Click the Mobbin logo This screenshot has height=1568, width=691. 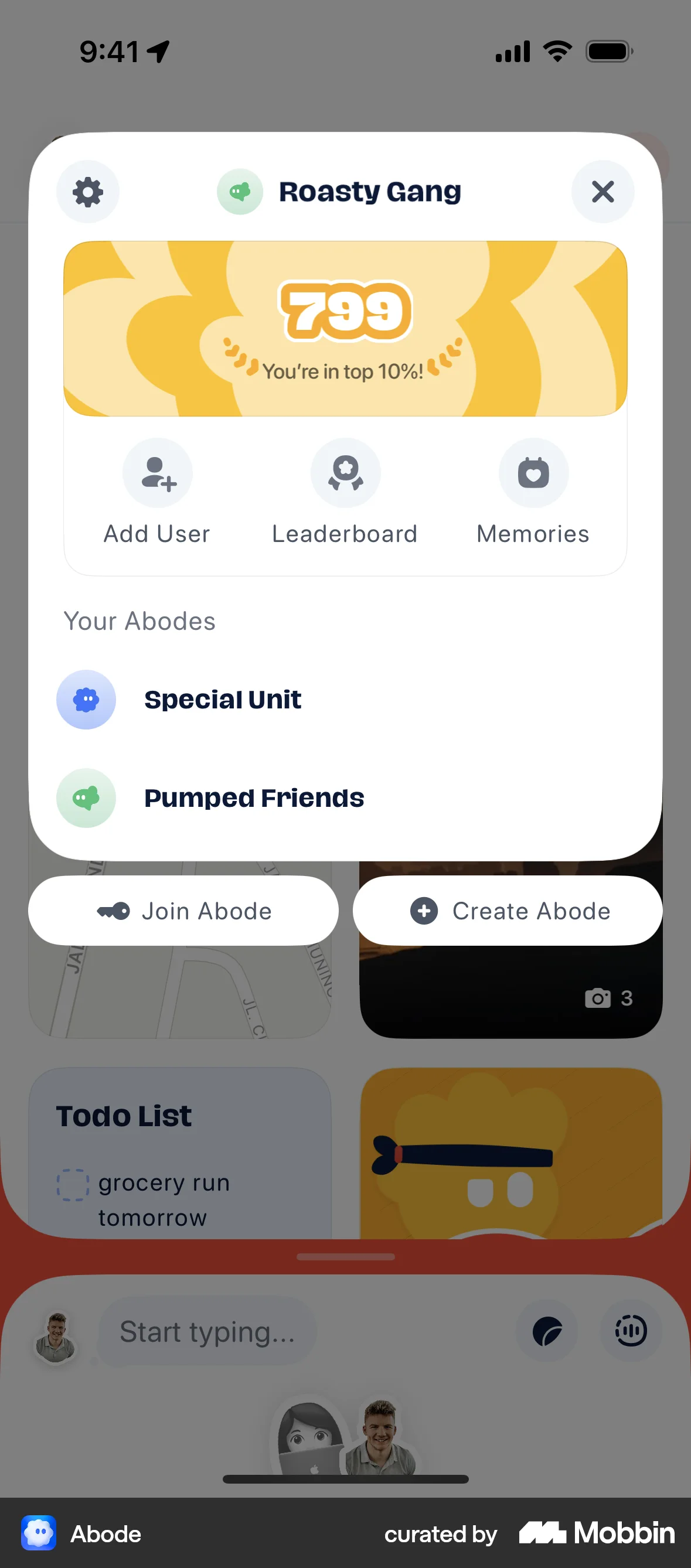[x=594, y=1533]
